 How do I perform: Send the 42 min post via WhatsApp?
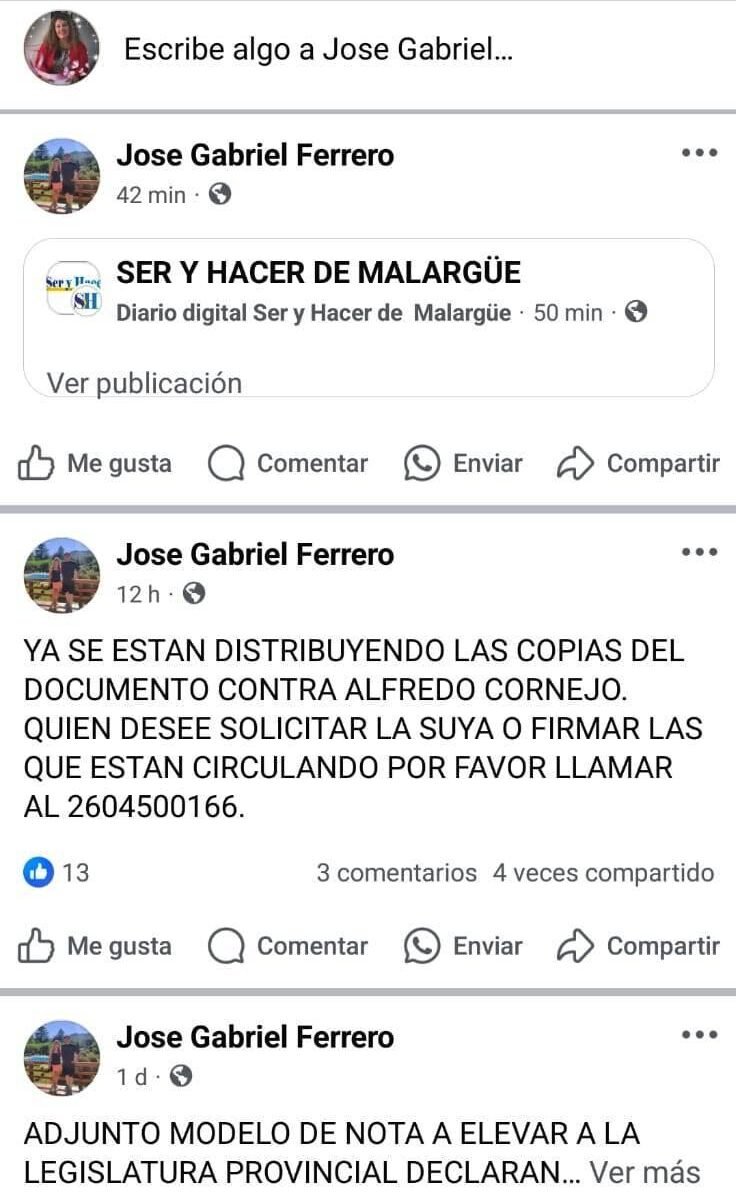click(x=463, y=463)
